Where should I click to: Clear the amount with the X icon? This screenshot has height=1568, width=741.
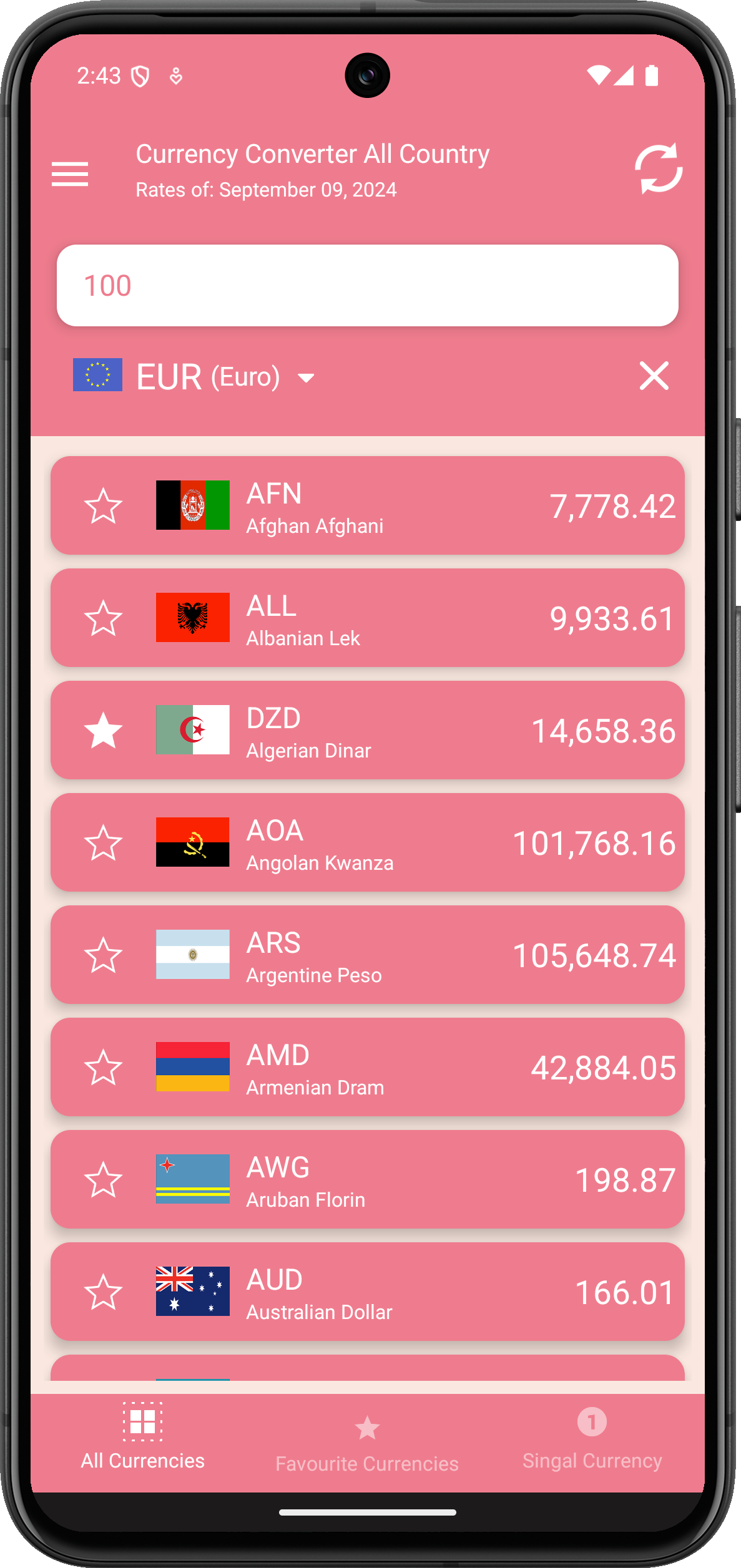pyautogui.click(x=654, y=376)
